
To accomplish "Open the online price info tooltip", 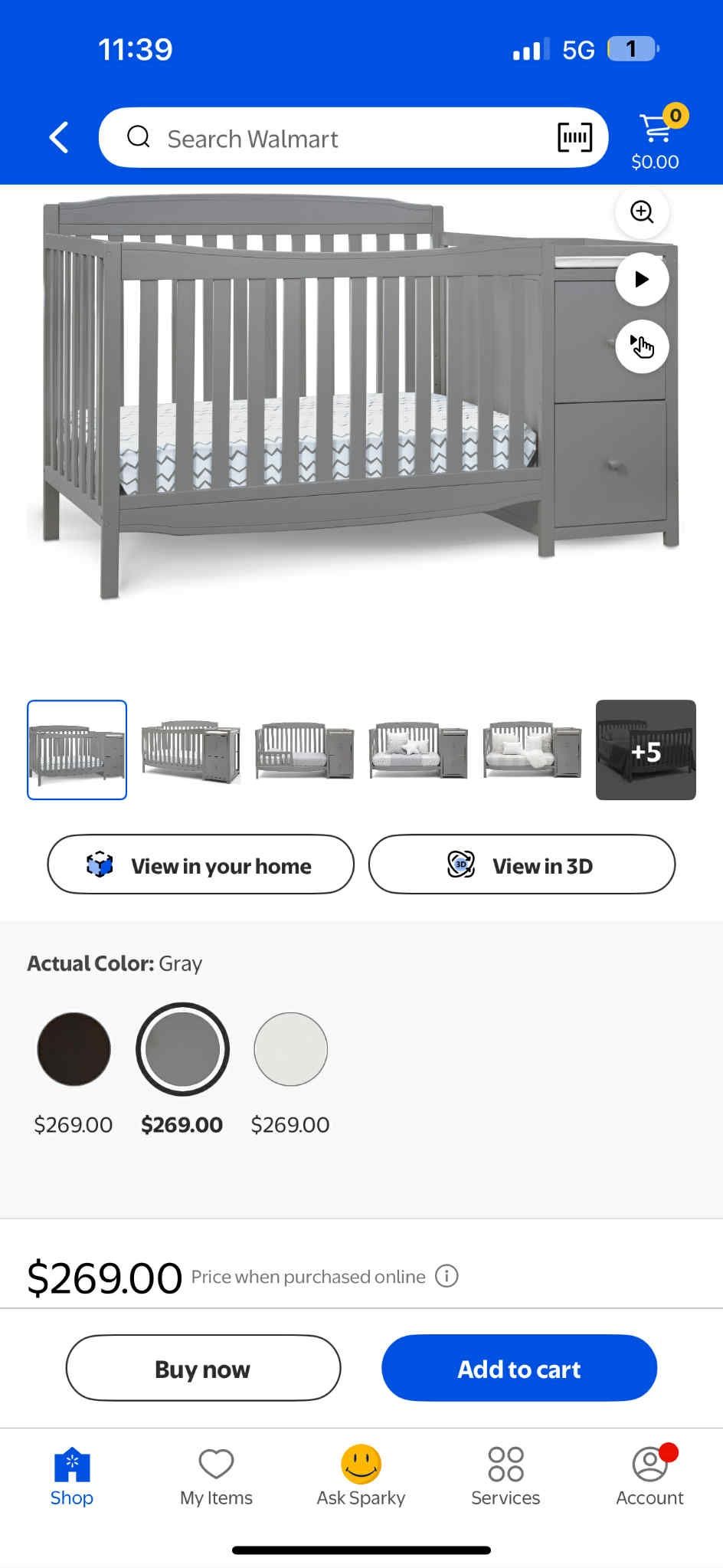I will click(447, 1276).
